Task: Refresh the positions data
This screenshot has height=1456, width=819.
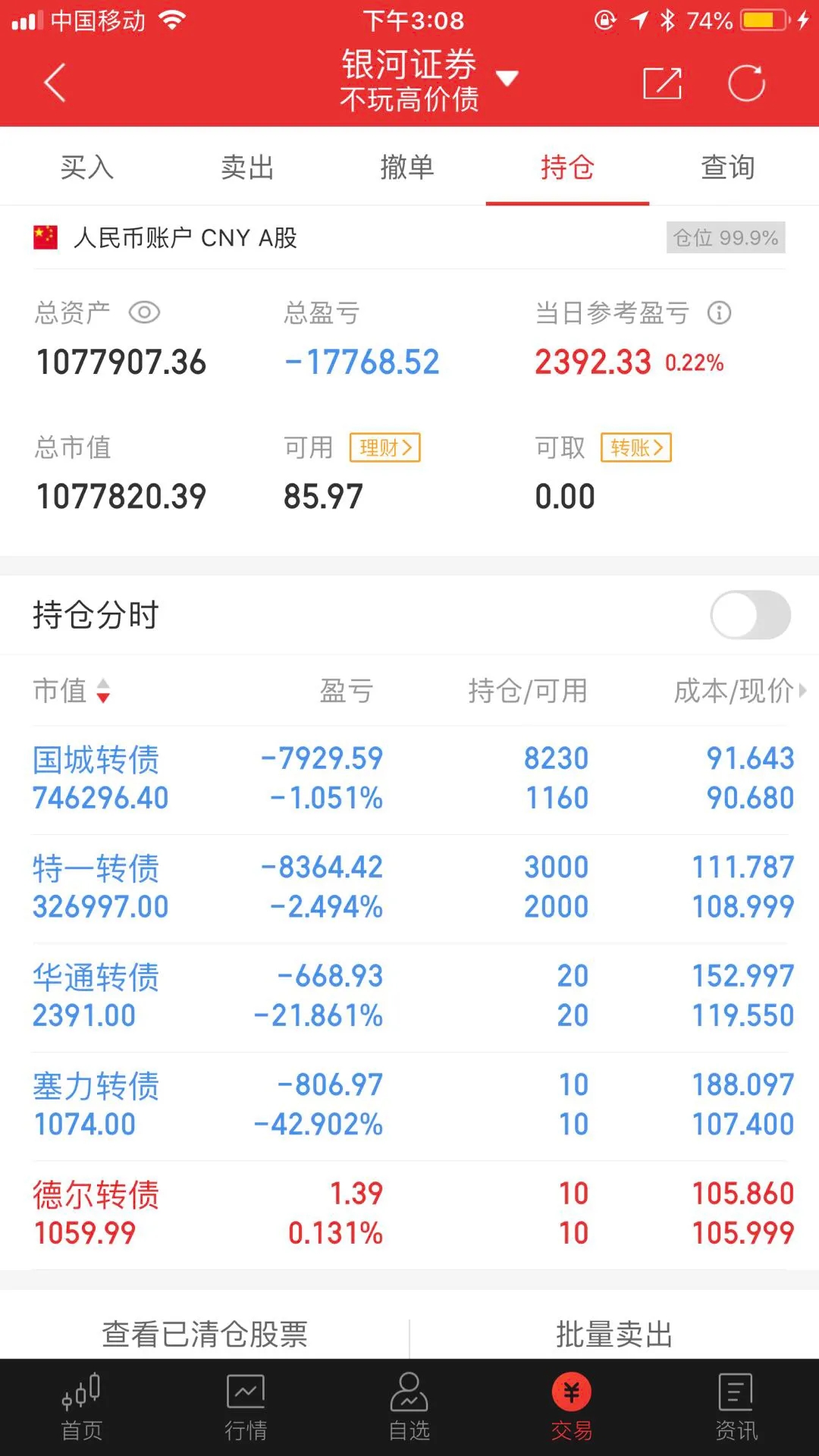Action: click(x=746, y=83)
